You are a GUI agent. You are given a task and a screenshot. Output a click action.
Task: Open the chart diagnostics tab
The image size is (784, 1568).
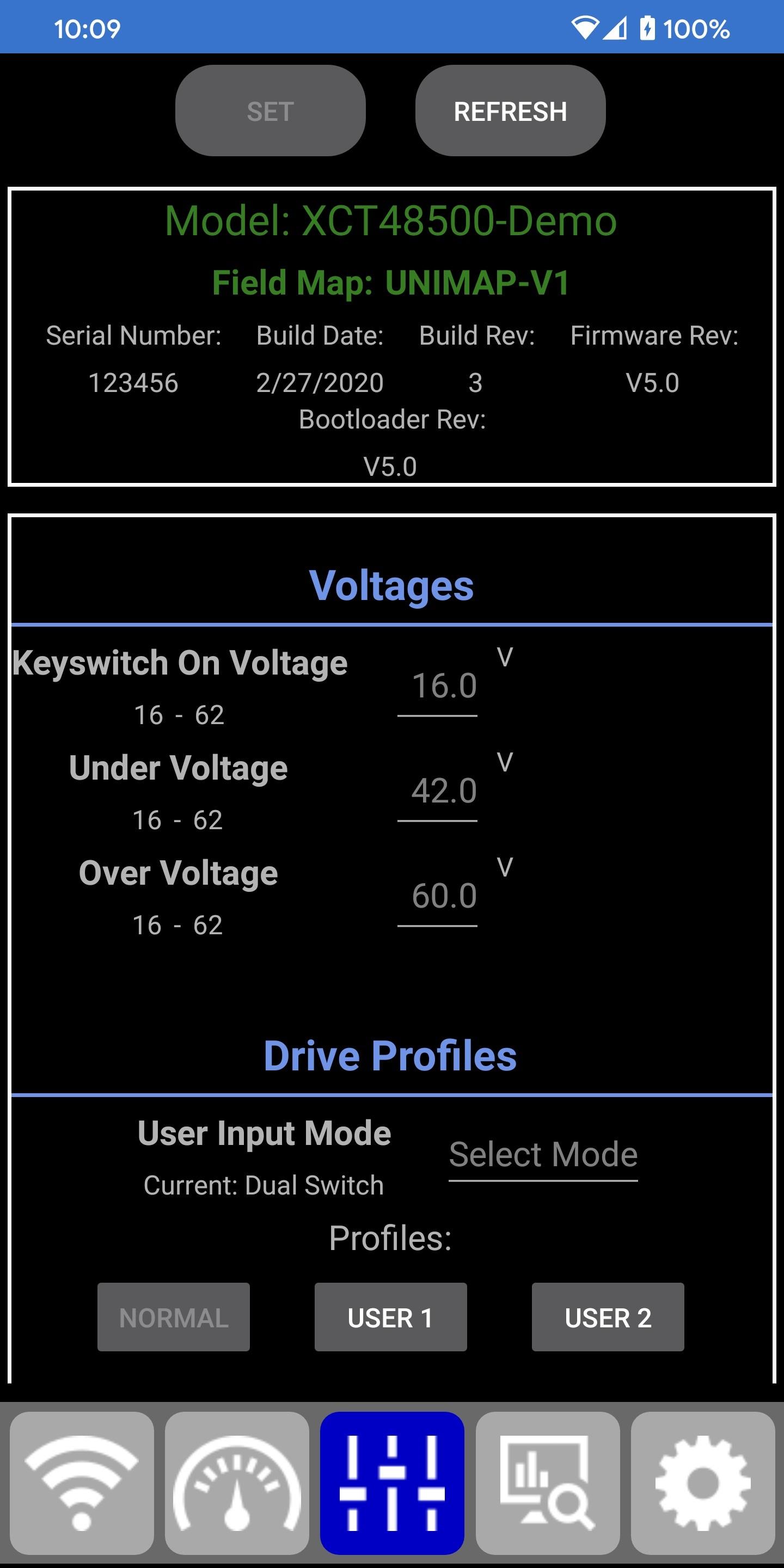[x=547, y=1483]
